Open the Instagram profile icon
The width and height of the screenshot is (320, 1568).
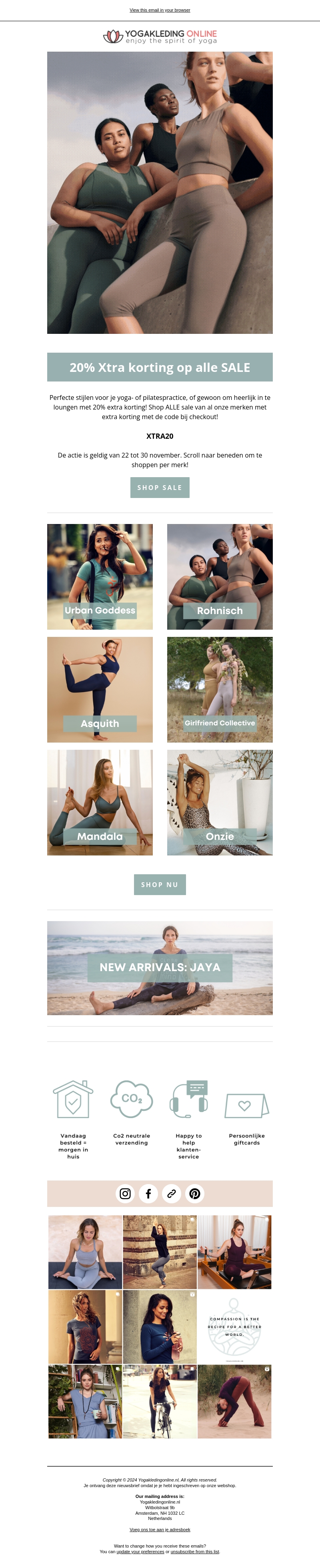coord(125,1194)
